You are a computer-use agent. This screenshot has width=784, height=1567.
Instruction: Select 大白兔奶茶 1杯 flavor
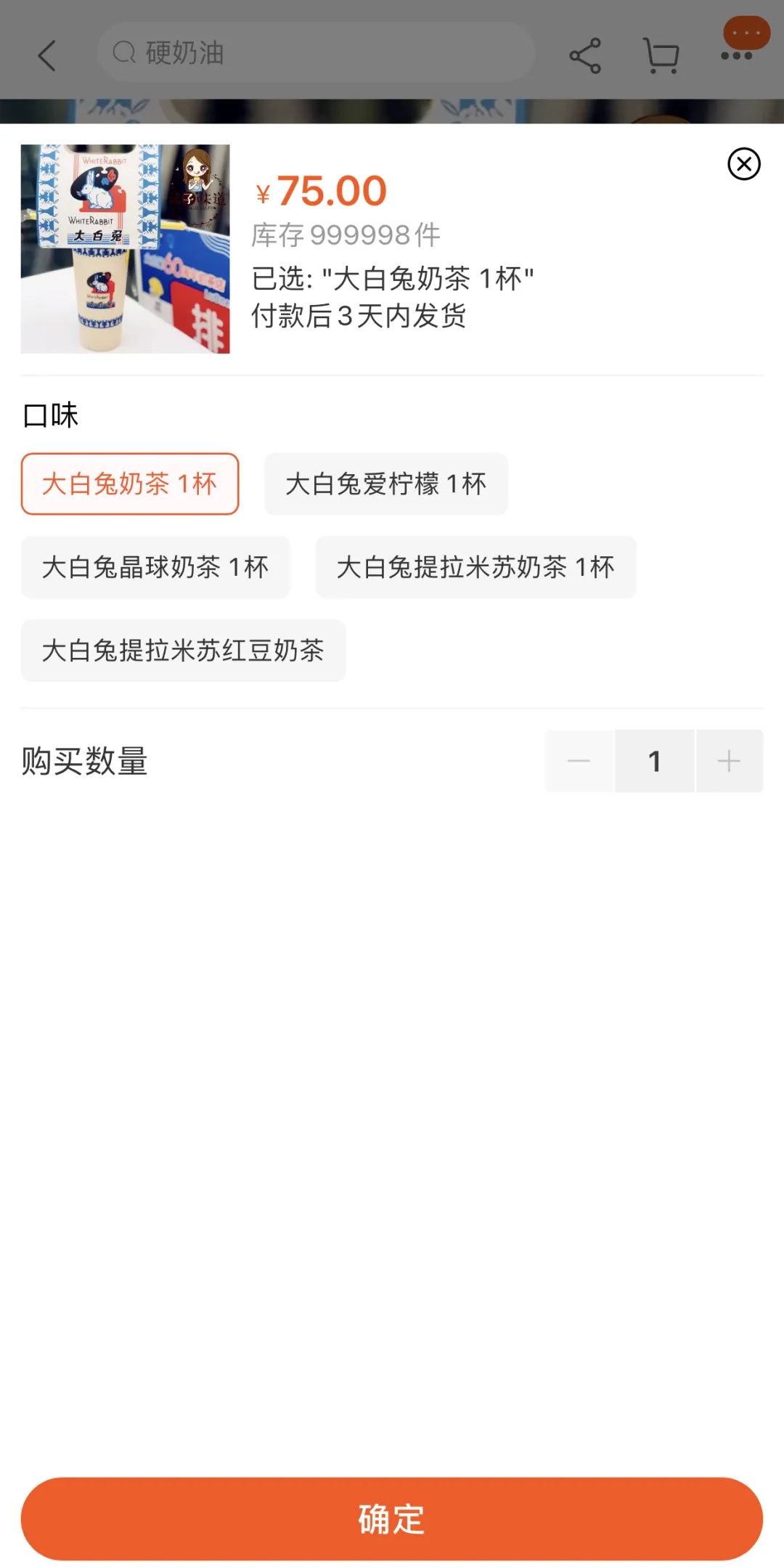(130, 484)
